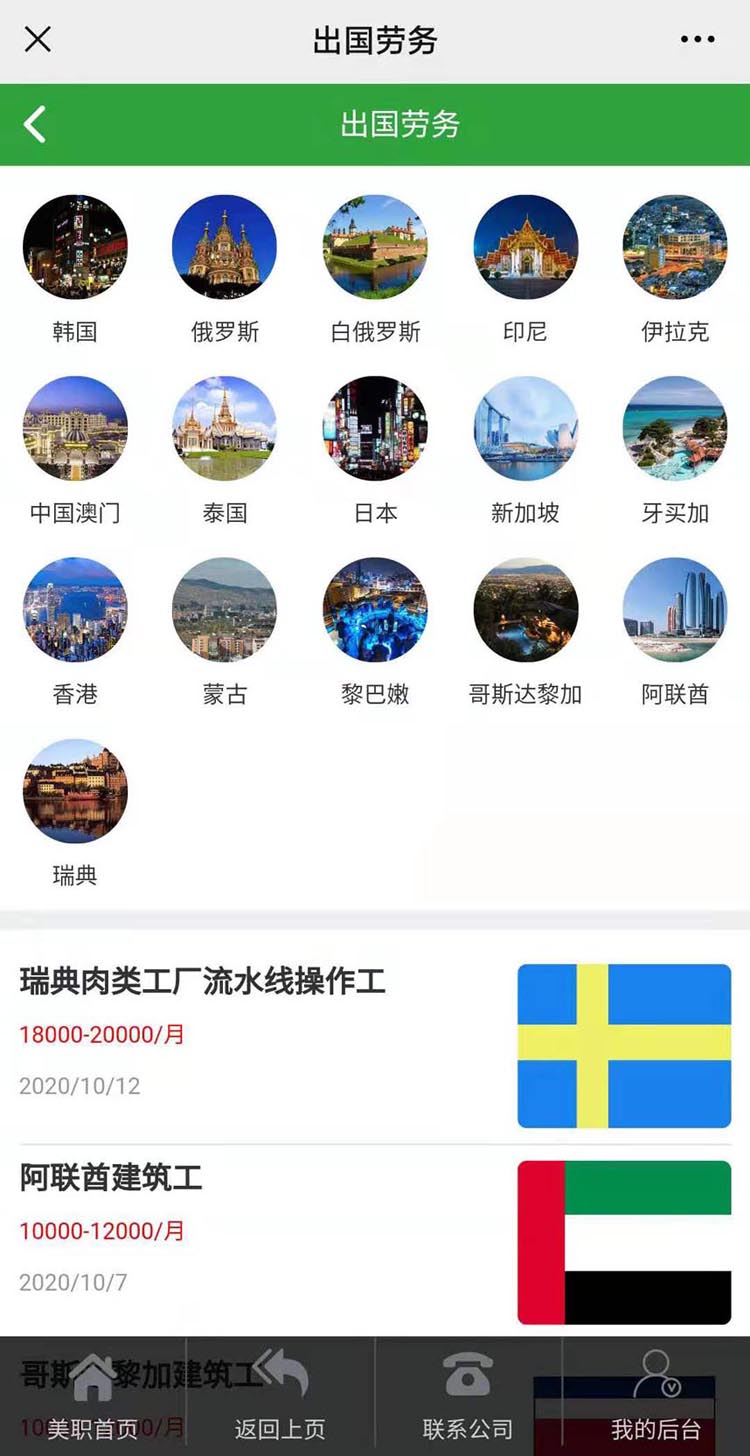This screenshot has width=750, height=1456.
Task: Open 我的后台 in the bottom bar
Action: [656, 1396]
